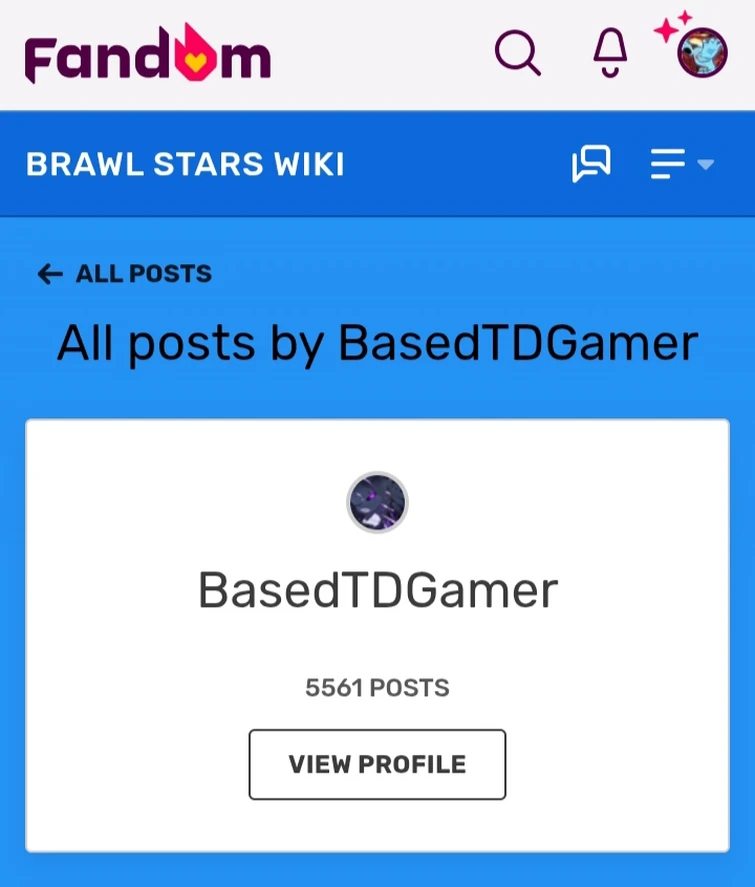Click BasedTDGamer's profile picture
Image resolution: width=755 pixels, height=887 pixels.
click(377, 503)
